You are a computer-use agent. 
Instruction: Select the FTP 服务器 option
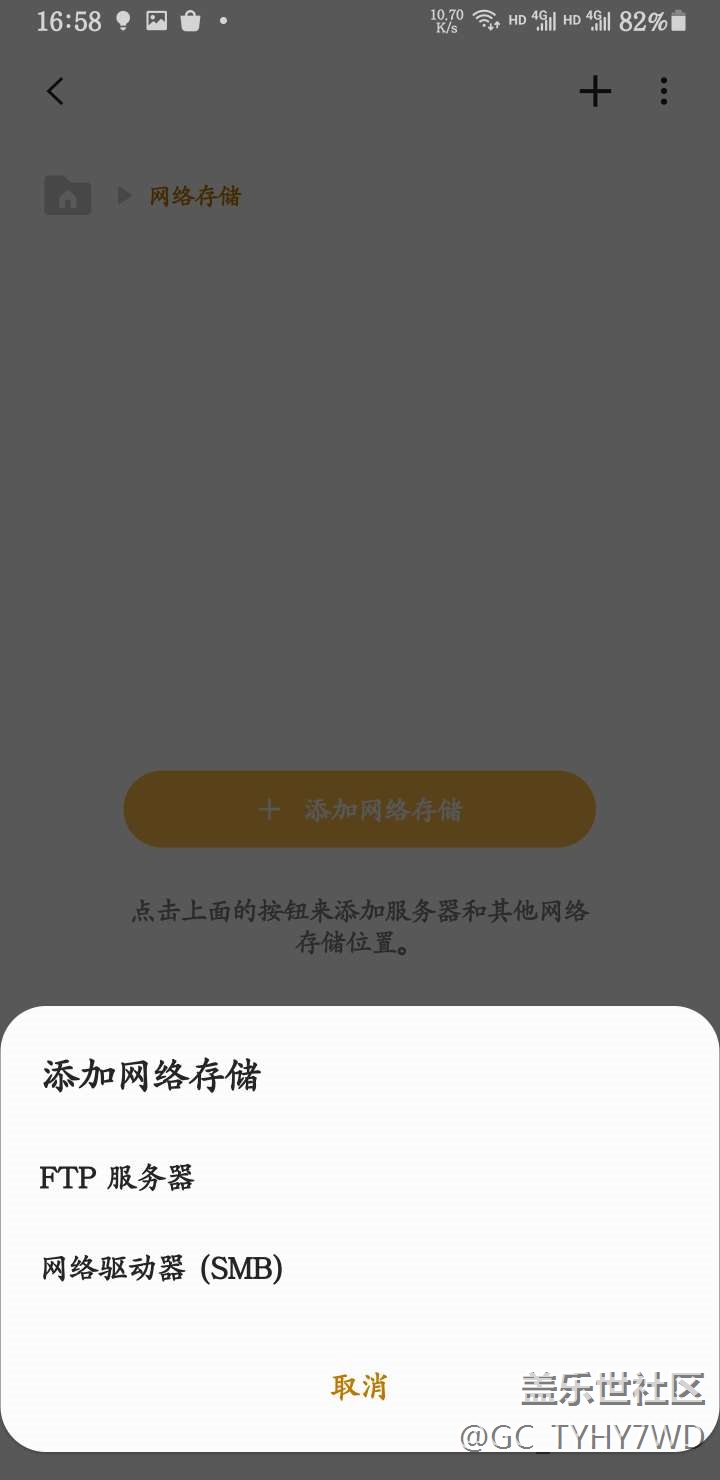(x=359, y=1178)
